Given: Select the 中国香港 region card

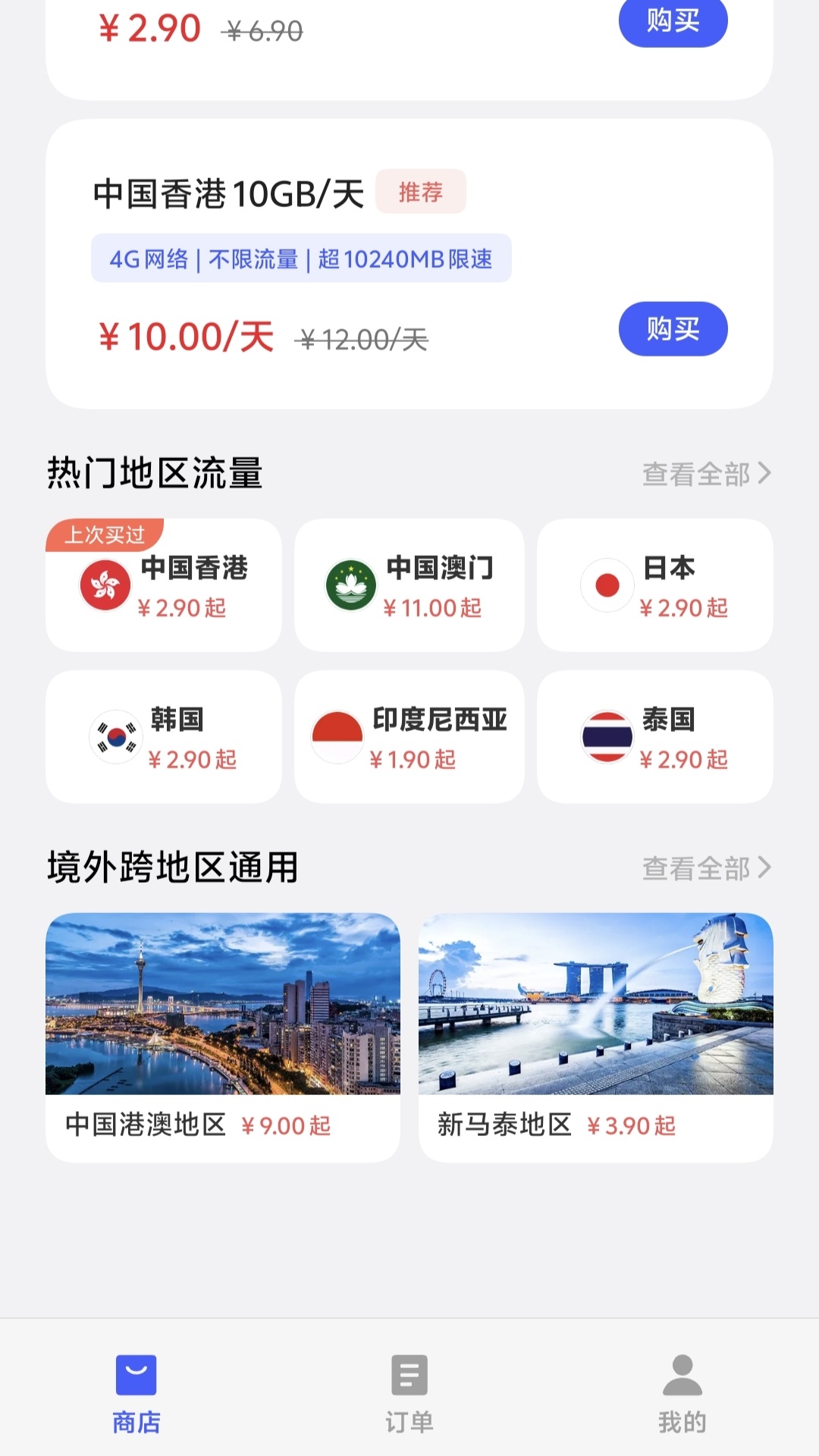Looking at the screenshot, I should (163, 585).
